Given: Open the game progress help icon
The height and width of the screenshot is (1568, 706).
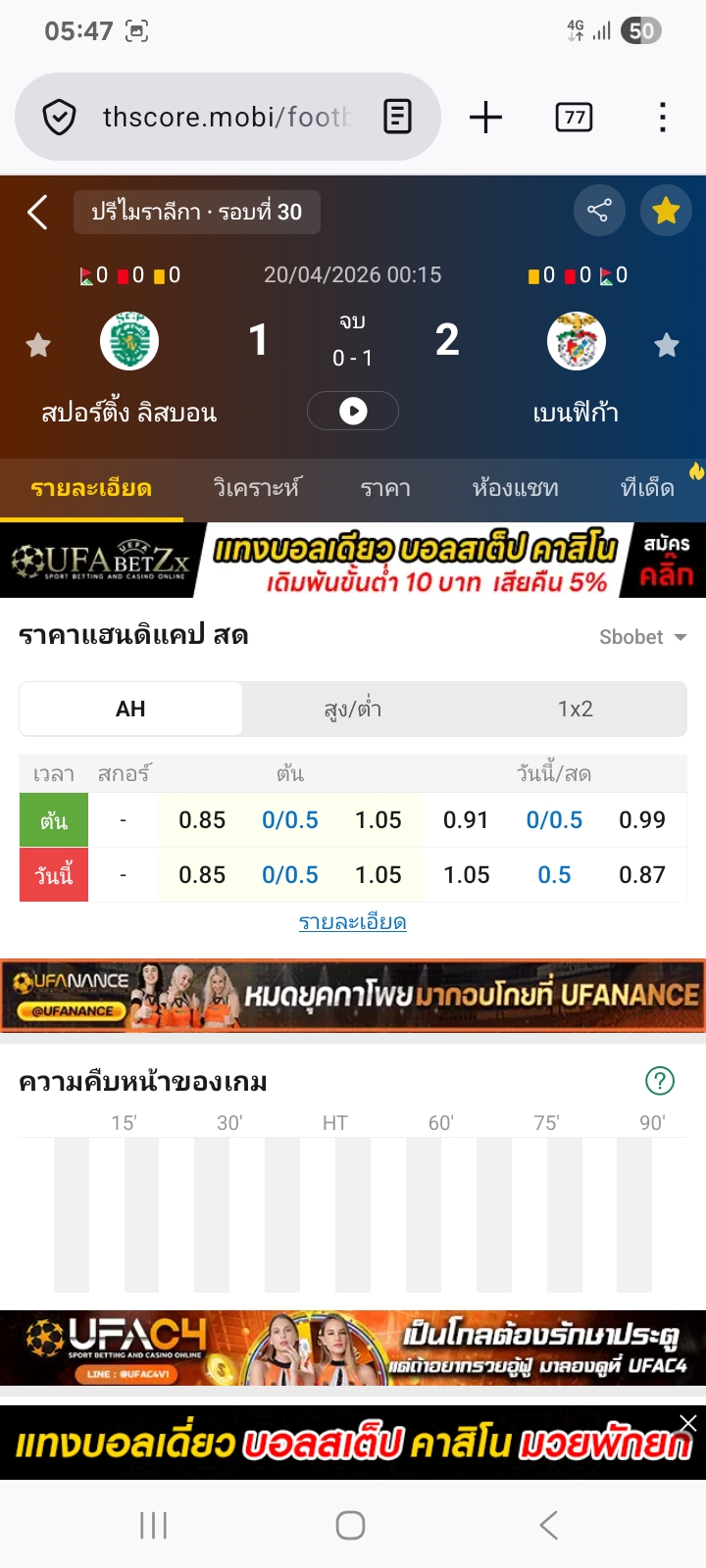Looking at the screenshot, I should click(660, 1081).
